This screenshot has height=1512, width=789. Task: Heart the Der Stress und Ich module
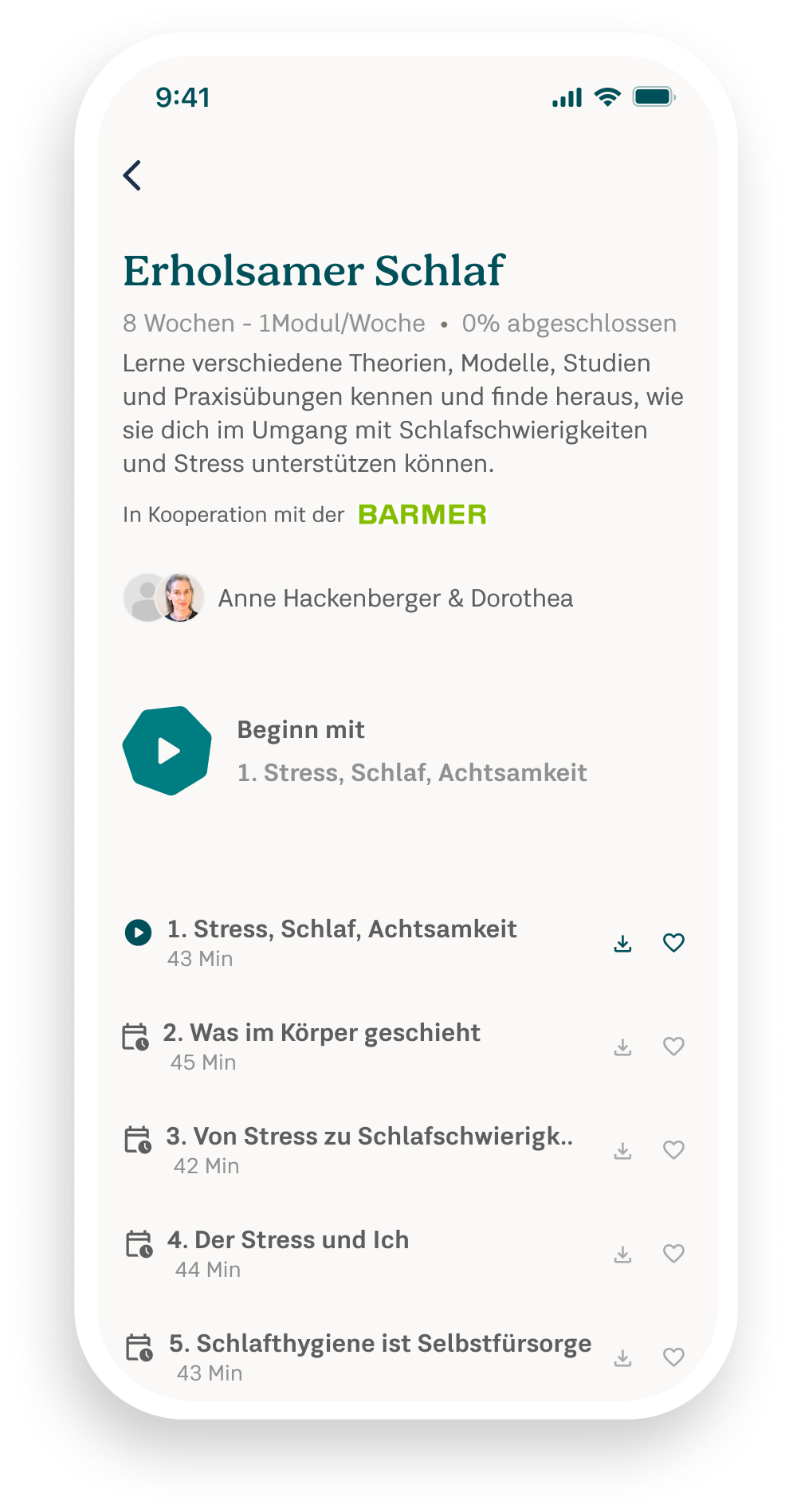(x=673, y=1254)
